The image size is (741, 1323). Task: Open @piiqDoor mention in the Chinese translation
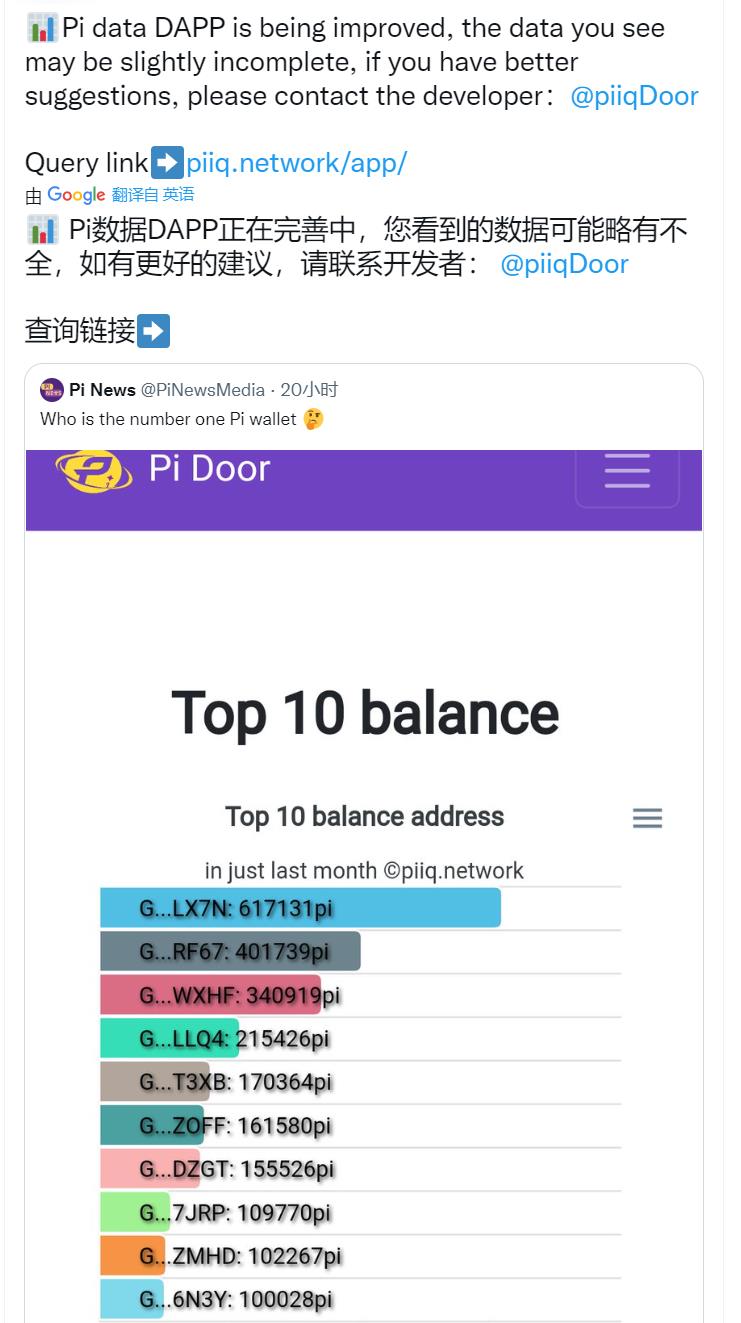564,264
